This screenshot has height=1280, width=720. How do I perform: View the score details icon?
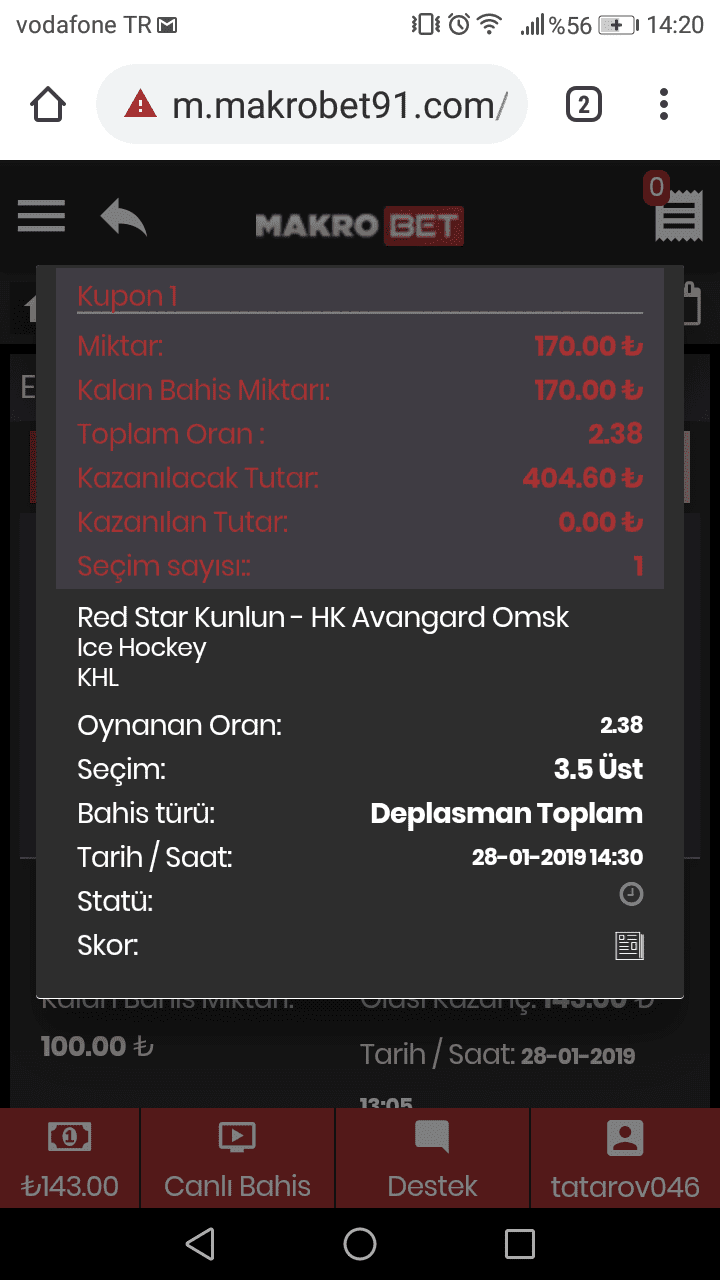coord(629,946)
